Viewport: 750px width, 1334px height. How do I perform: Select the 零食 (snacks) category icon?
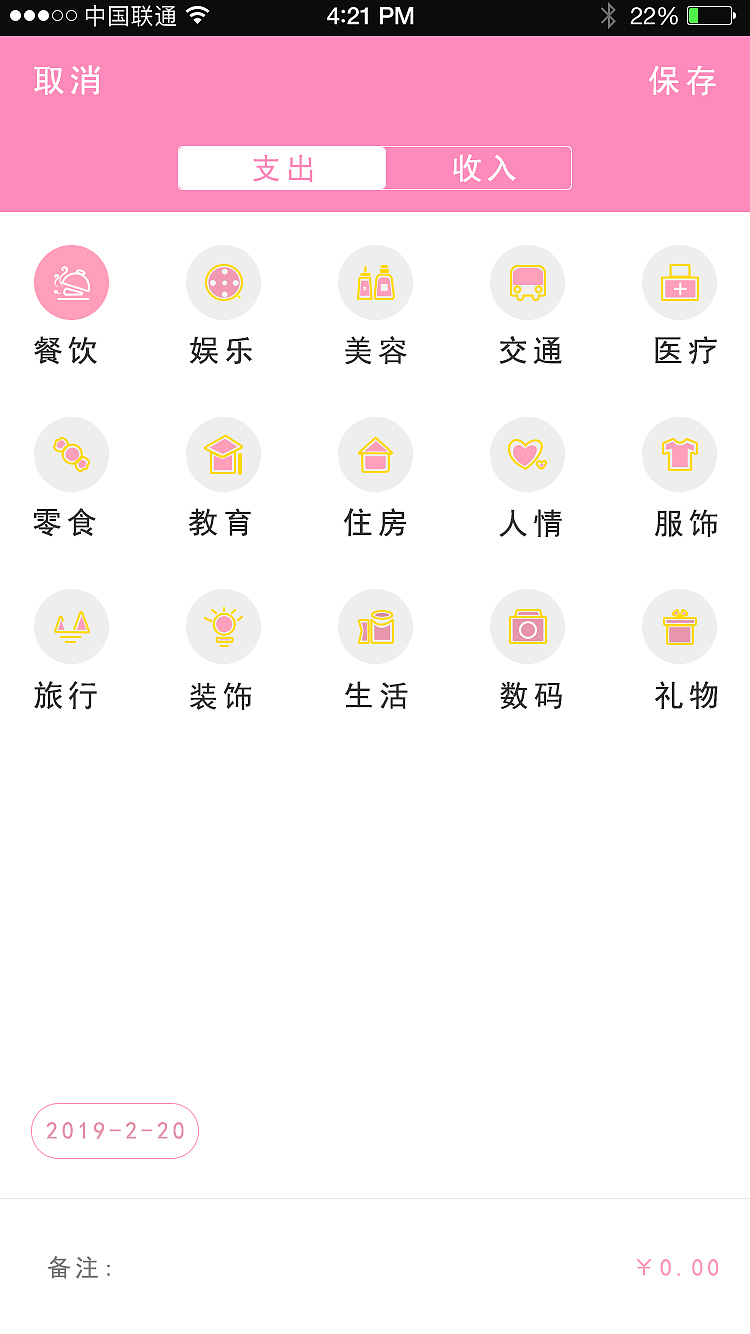click(x=71, y=454)
